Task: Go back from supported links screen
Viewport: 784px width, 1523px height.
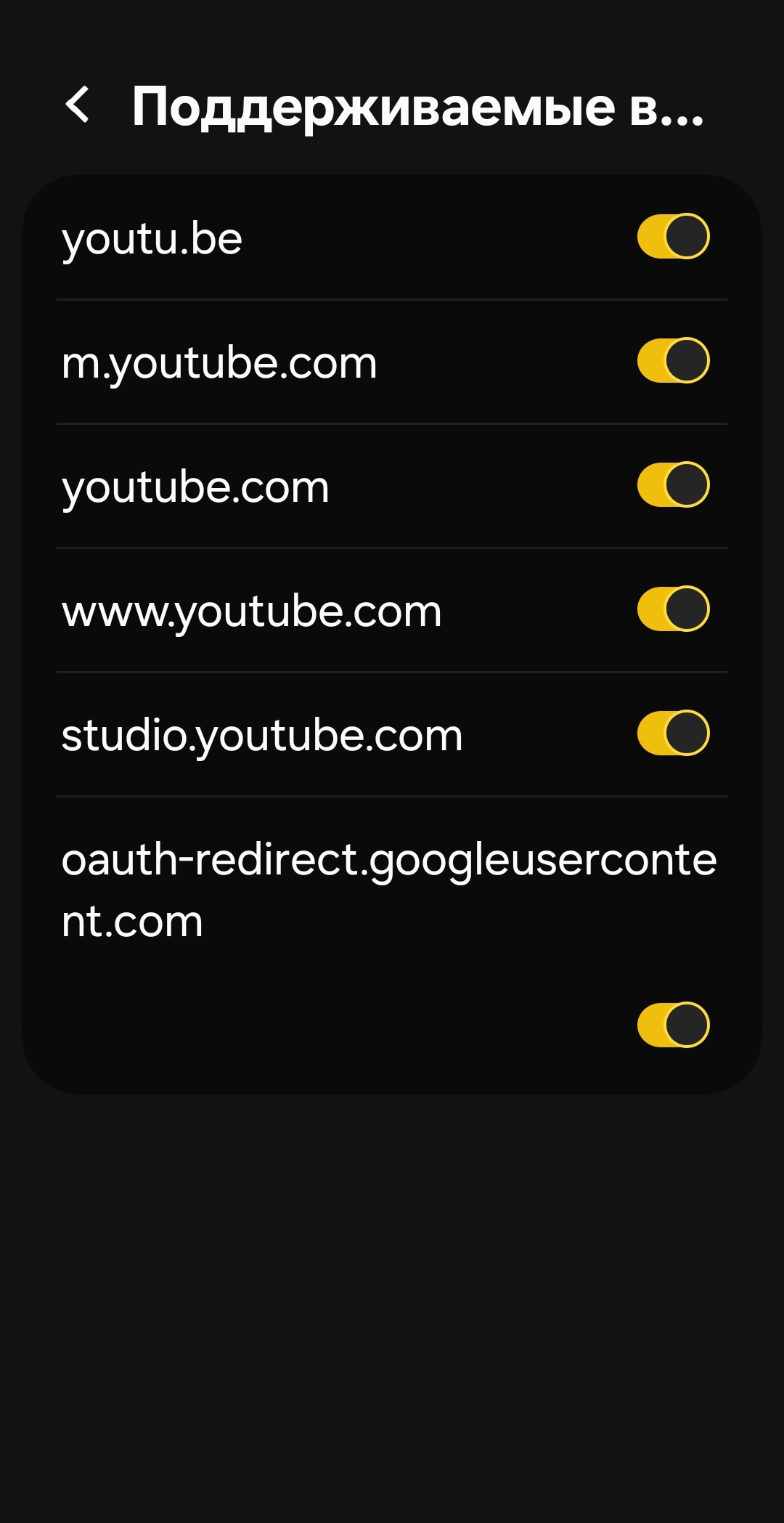Action: [78, 105]
